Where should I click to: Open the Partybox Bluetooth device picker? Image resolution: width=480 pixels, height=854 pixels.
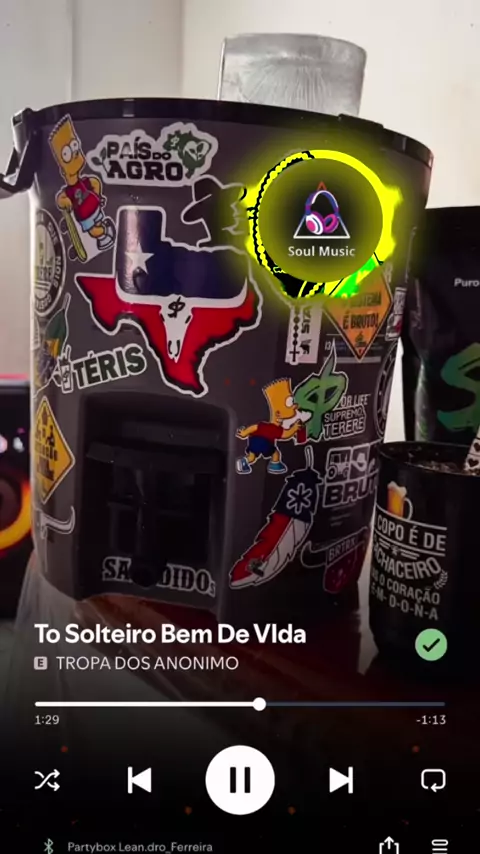click(x=129, y=847)
